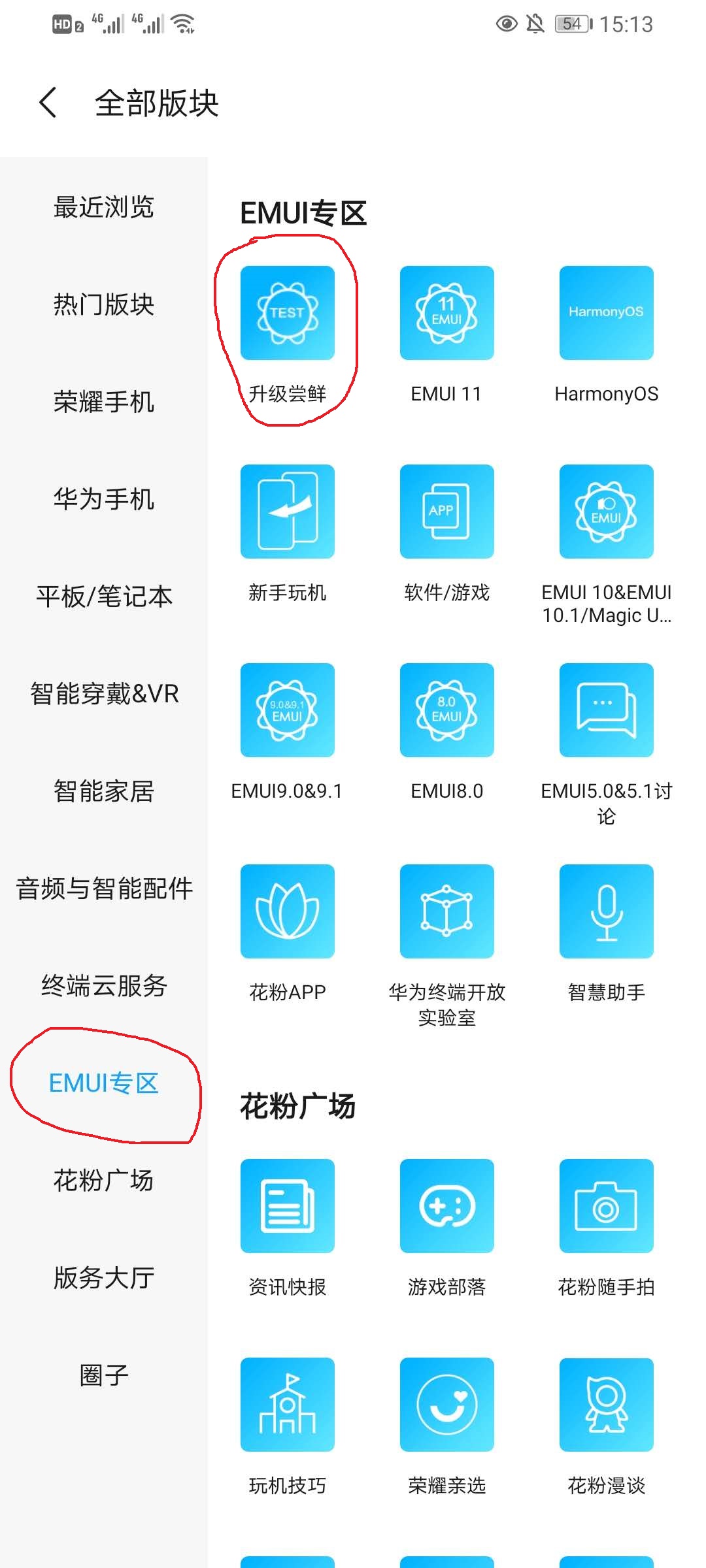The width and height of the screenshot is (706, 1568).
Task: Open 智能穿戴&VR category
Action: point(103,694)
